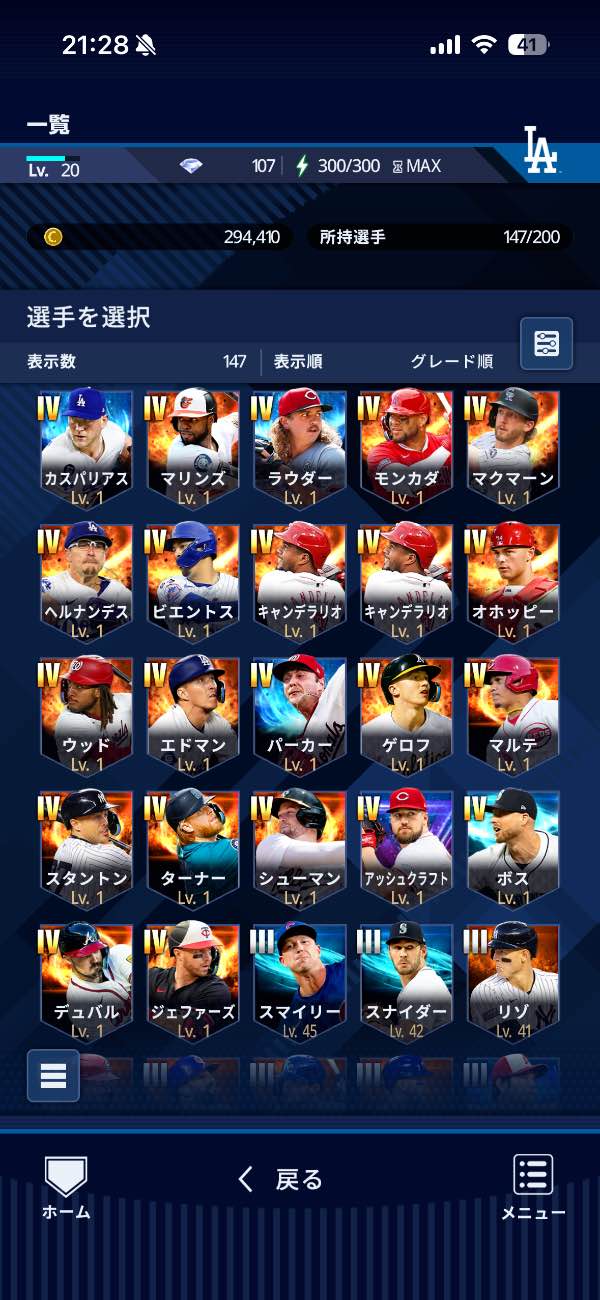Open the filter and sort settings icon

coord(546,344)
